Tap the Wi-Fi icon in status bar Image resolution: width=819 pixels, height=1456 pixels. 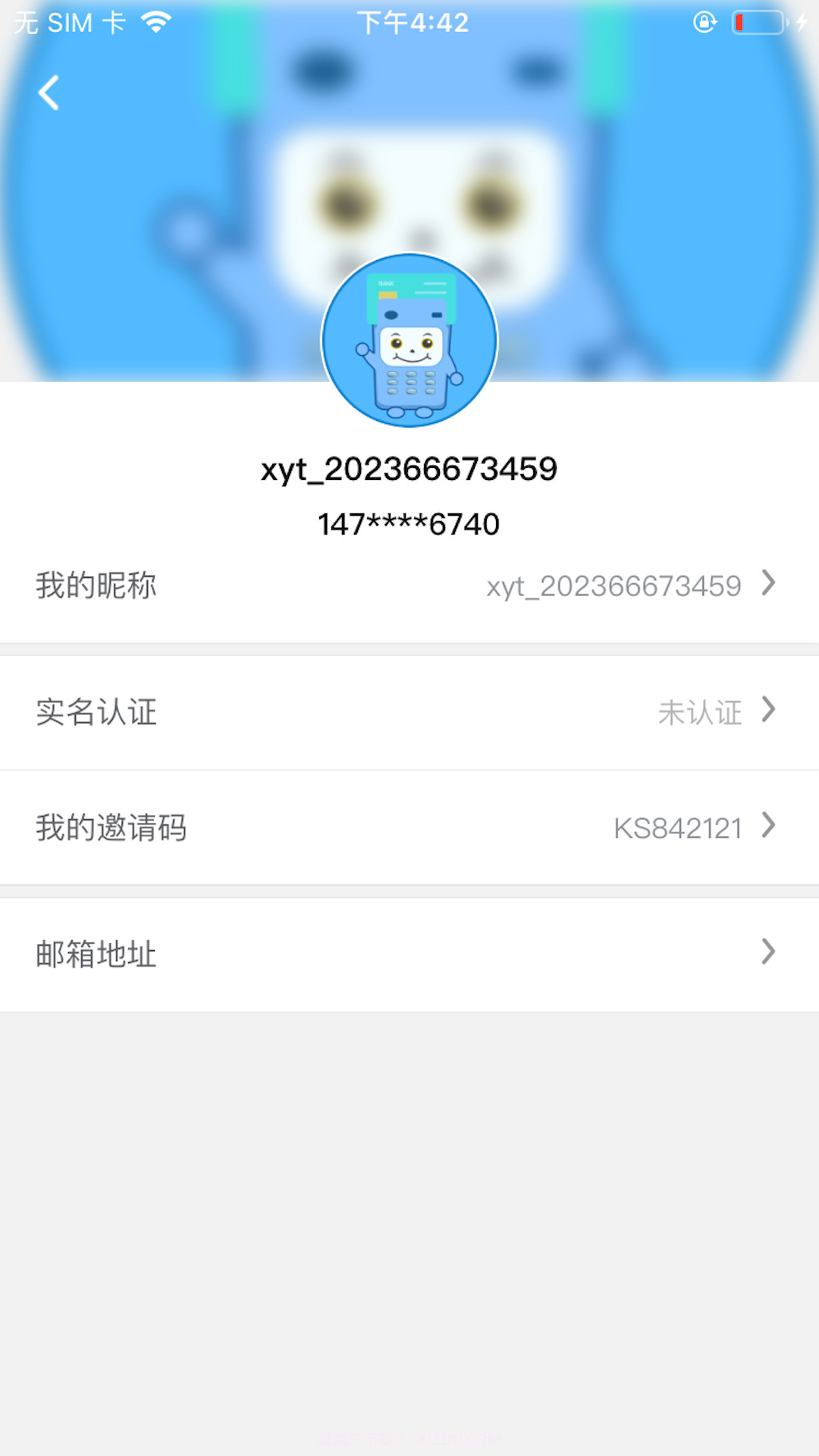[157, 21]
